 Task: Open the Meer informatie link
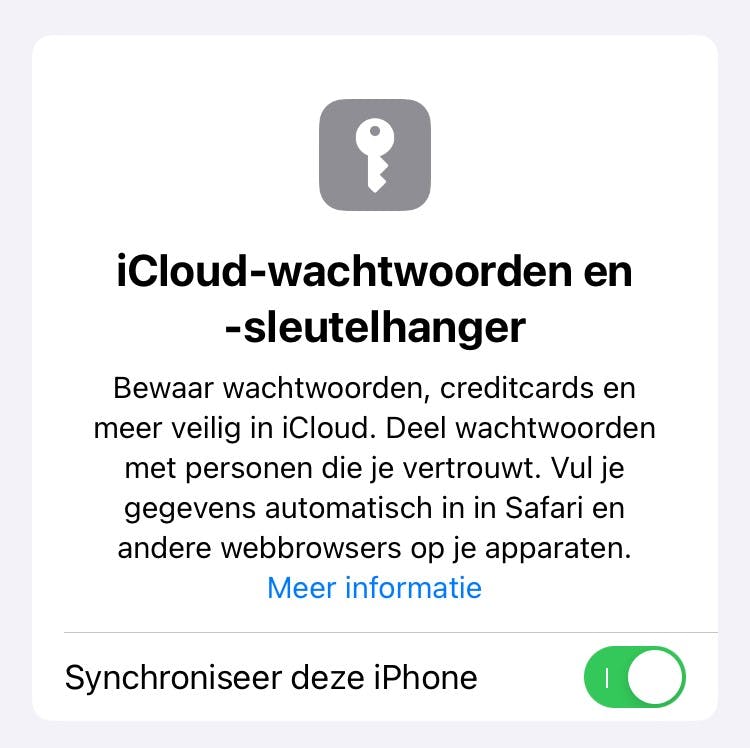[374, 587]
